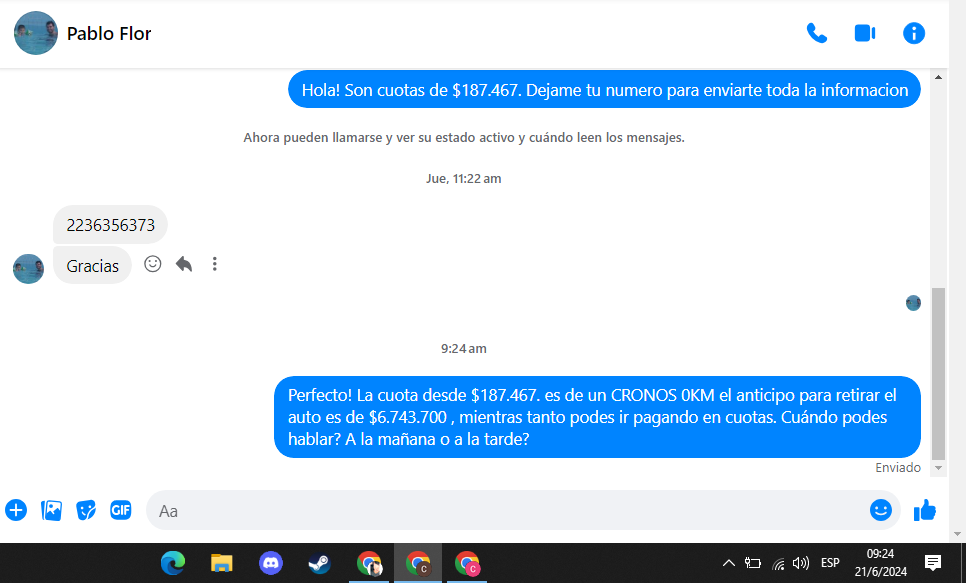Send a thumbs up like
The height and width of the screenshot is (583, 966).
(x=925, y=510)
